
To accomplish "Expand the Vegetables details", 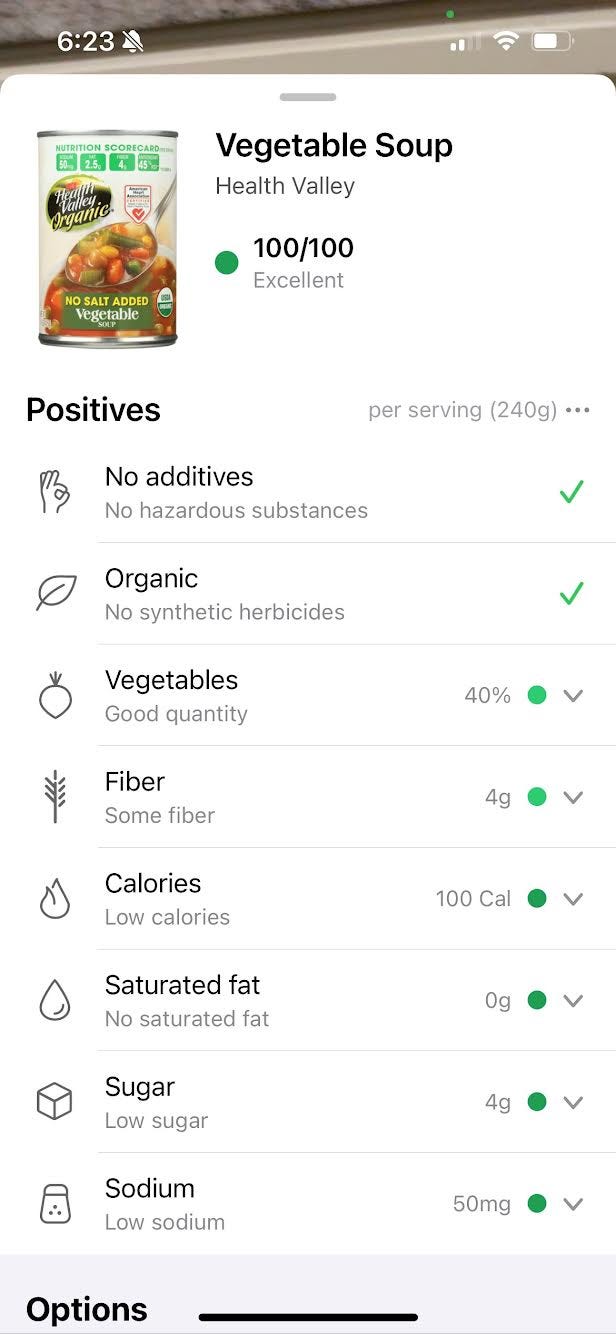I will pyautogui.click(x=573, y=695).
